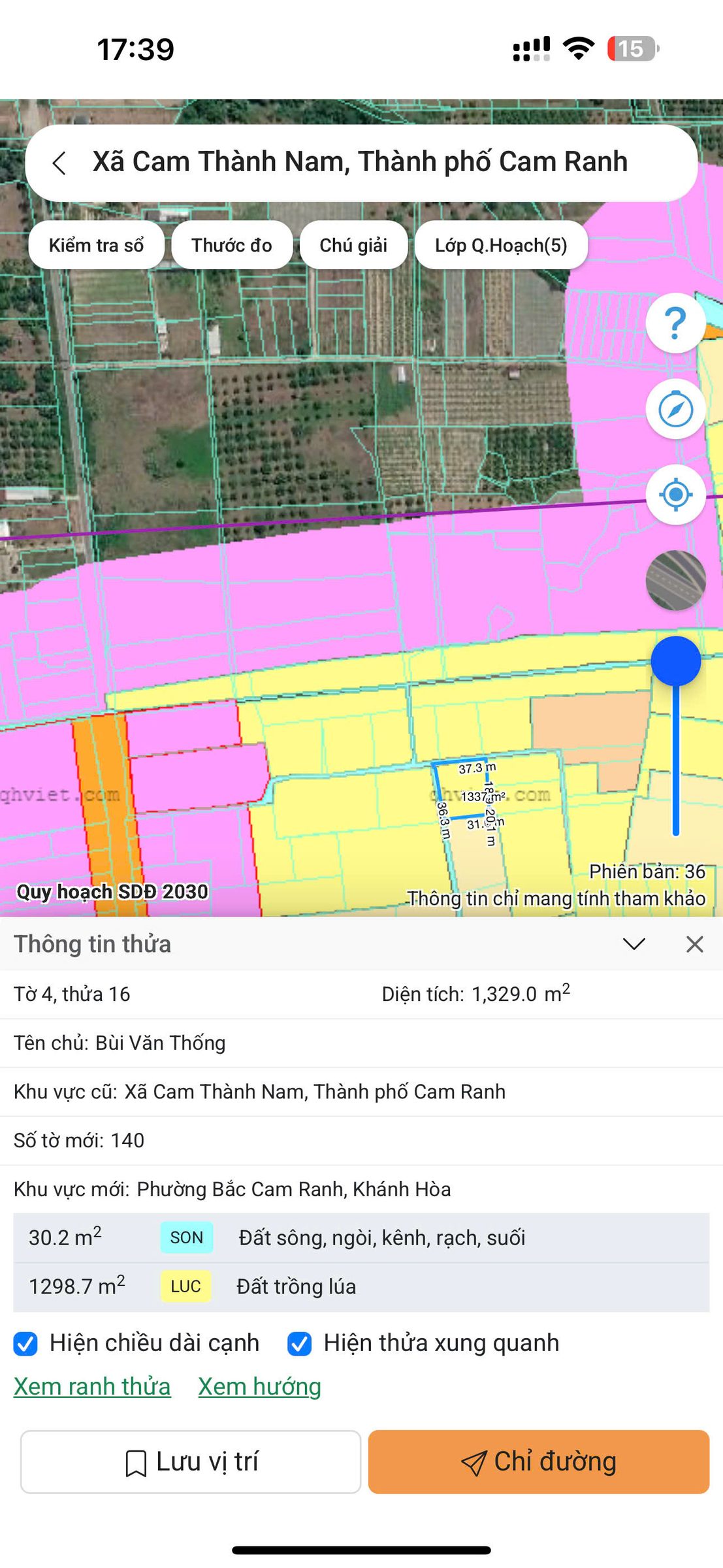The height and width of the screenshot is (1568, 723).
Task: Select the Thước đo measuring tool
Action: 232,245
